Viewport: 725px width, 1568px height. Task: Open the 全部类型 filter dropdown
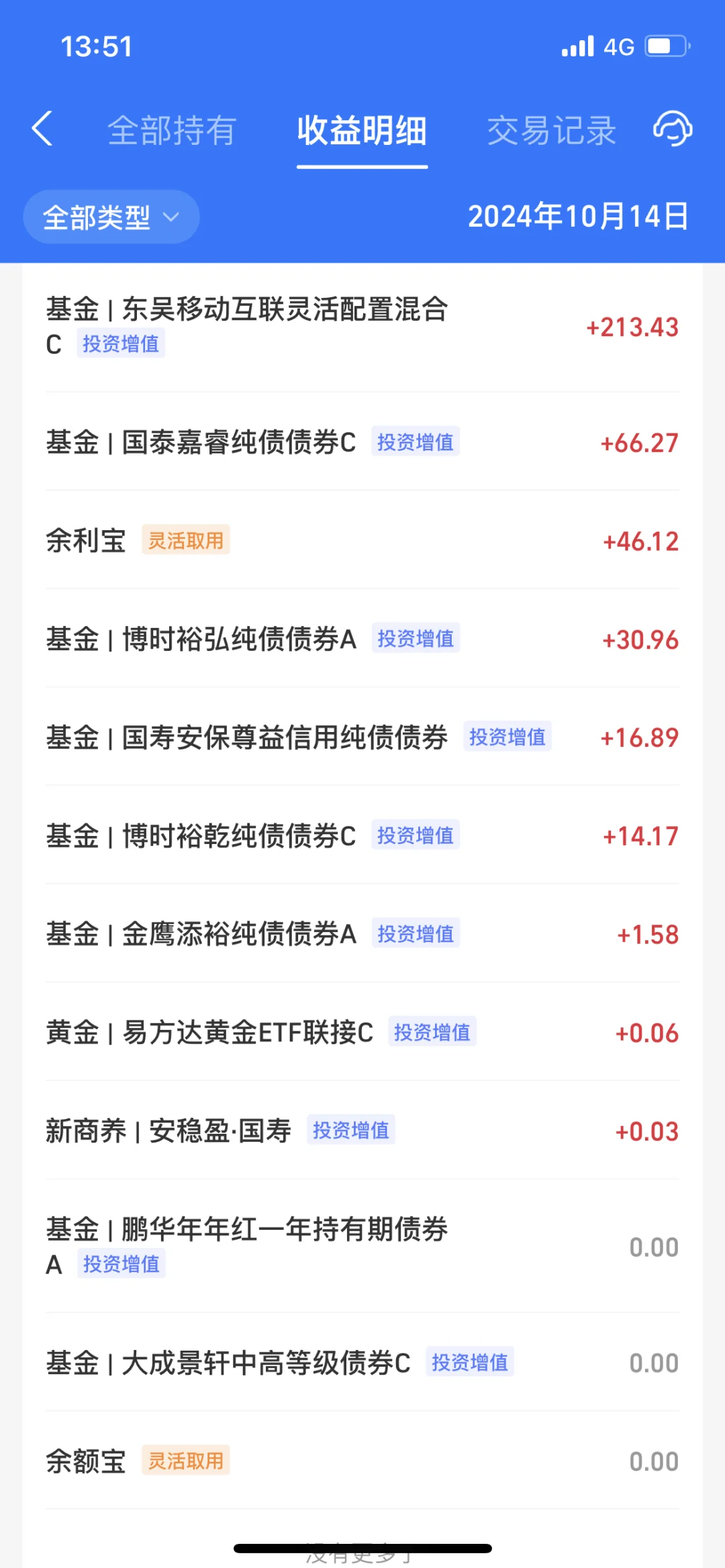(x=111, y=216)
